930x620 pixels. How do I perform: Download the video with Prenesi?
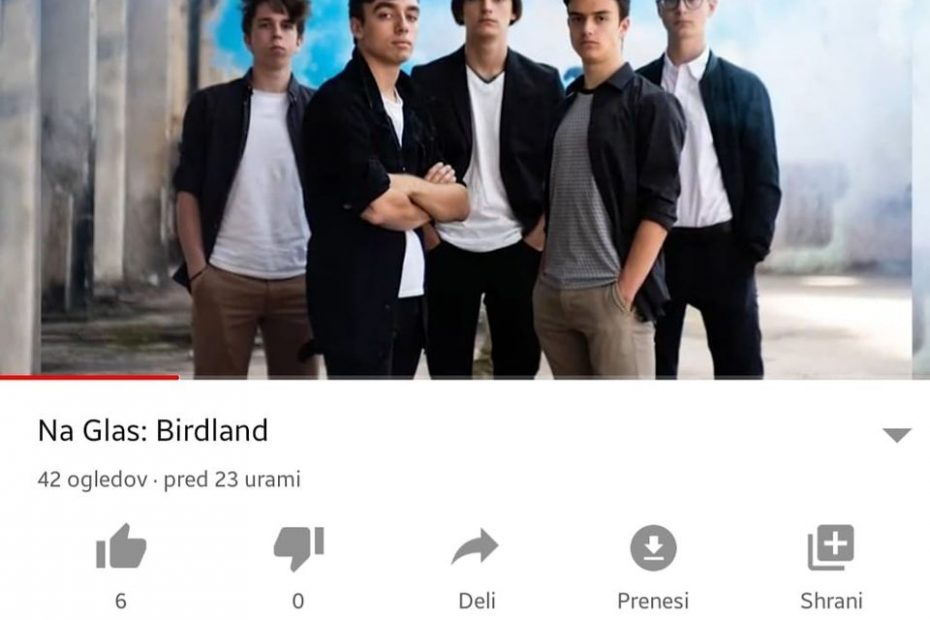point(653,548)
